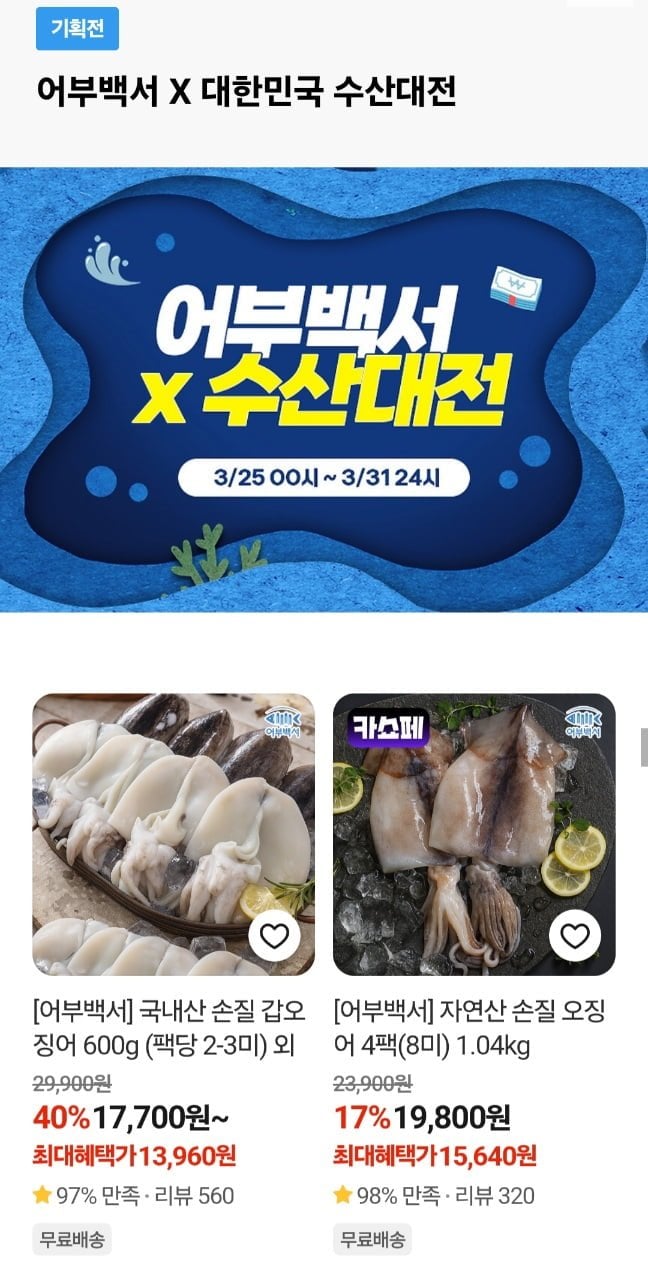Add 자연산 손질 오징어 4팩 to wishlist with the heart icon
The width and height of the screenshot is (648, 1287).
574,936
